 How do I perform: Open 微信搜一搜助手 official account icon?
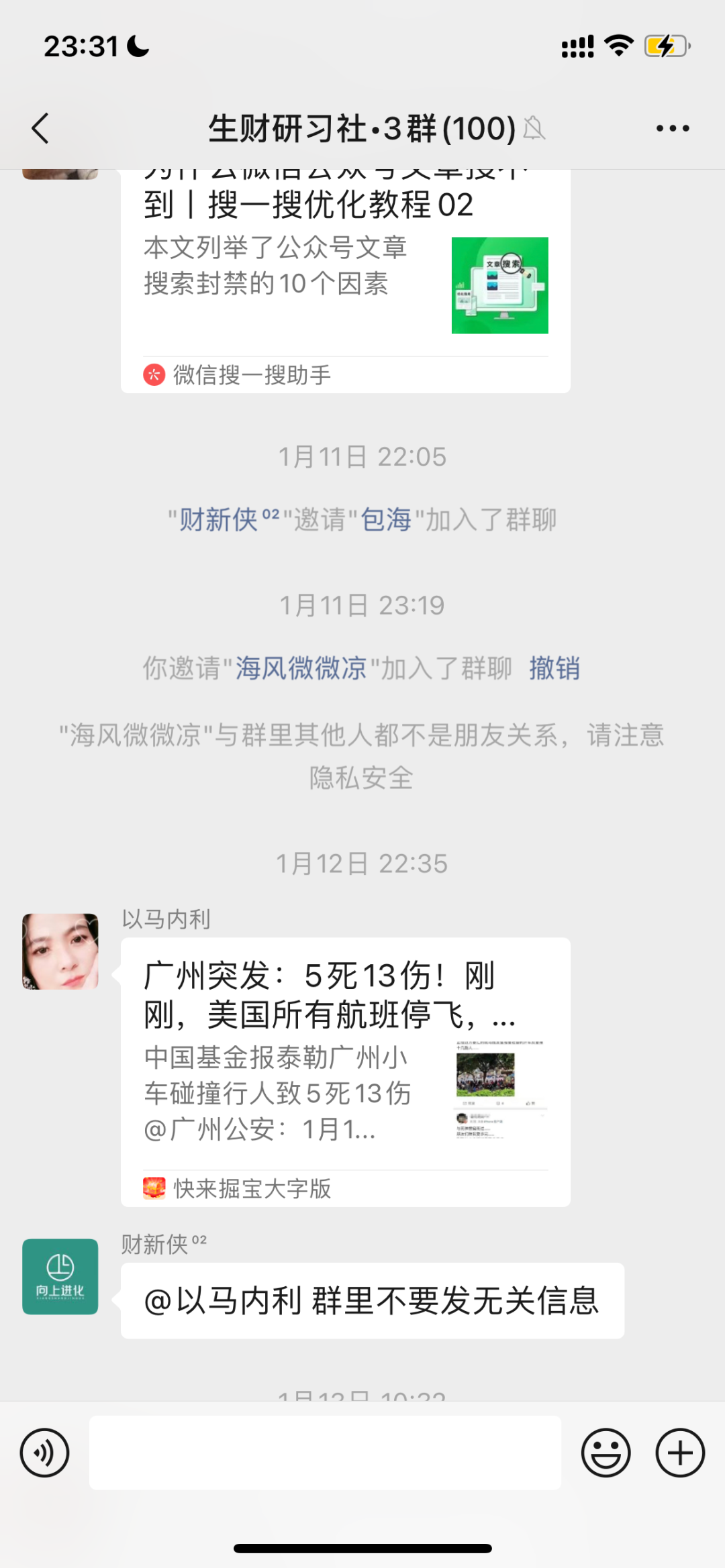[x=154, y=376]
